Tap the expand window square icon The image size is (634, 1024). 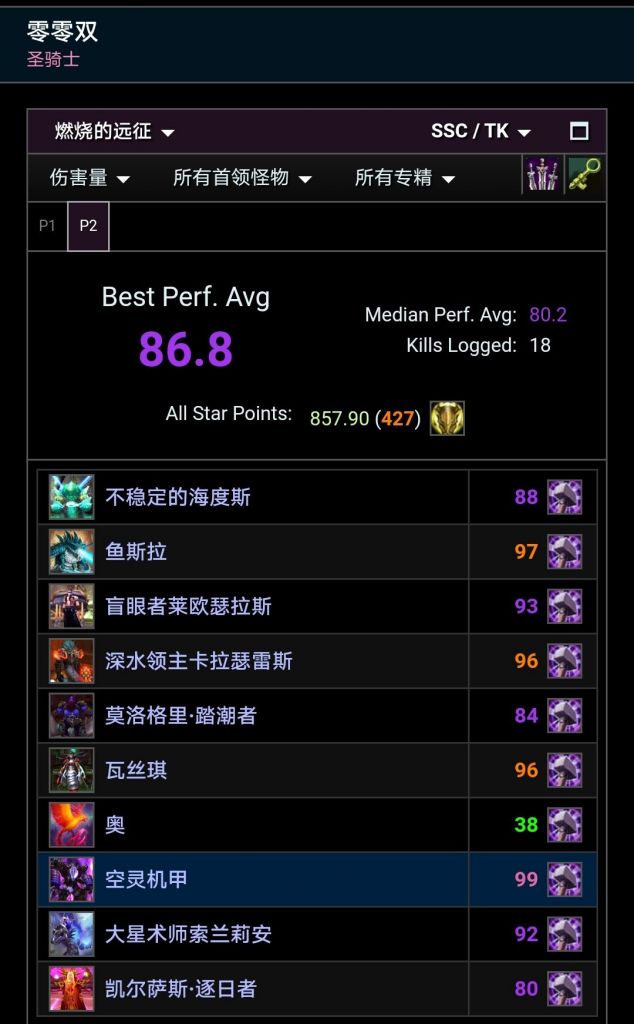point(579,132)
